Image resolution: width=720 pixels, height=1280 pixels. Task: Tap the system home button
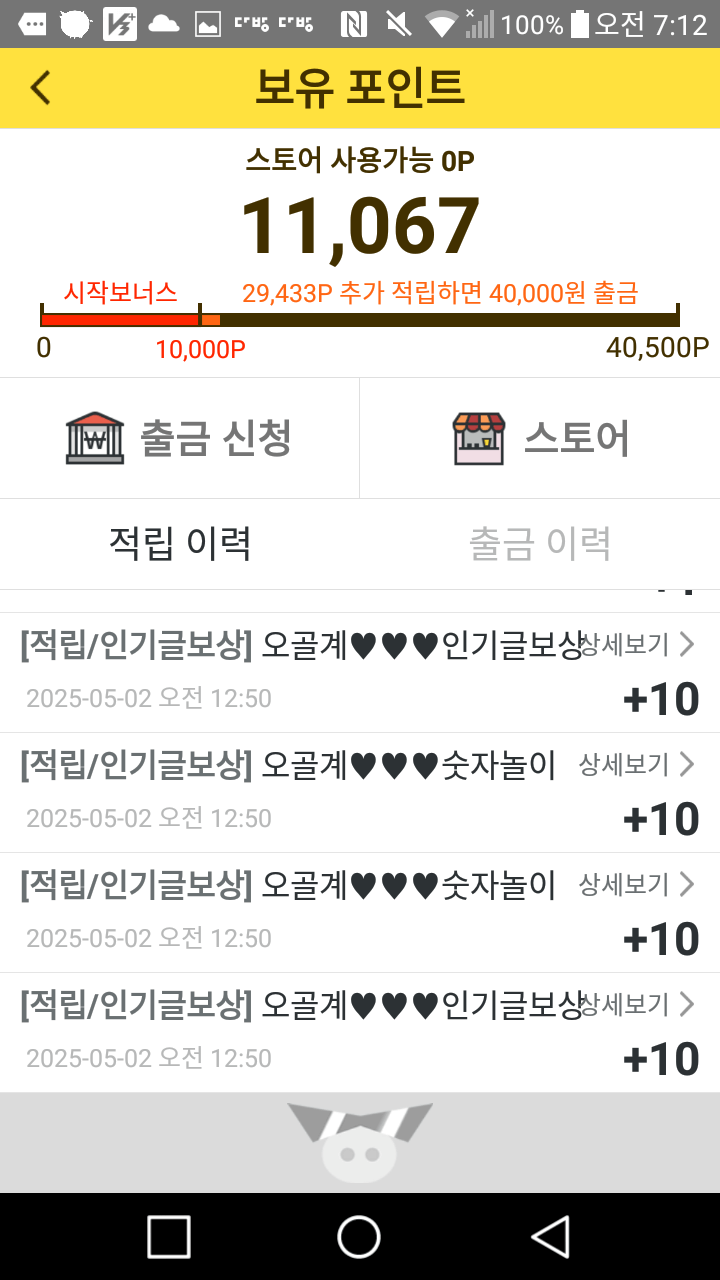(x=359, y=1236)
